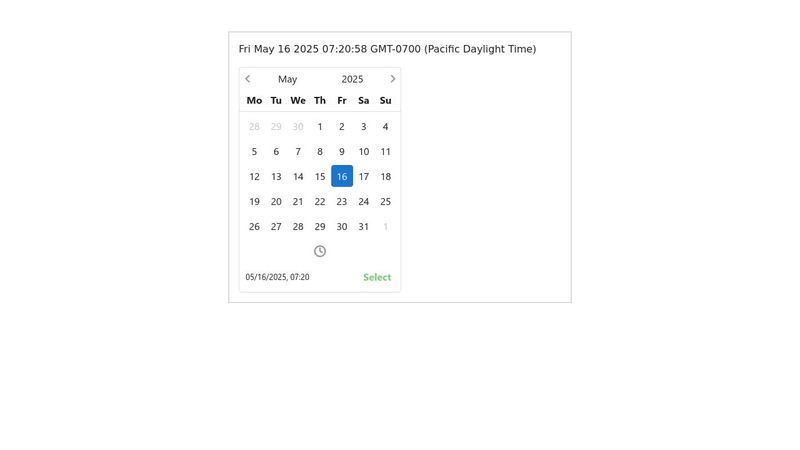Choose greyed-out April 28
Image resolution: width=800 pixels, height=450 pixels.
coord(254,127)
